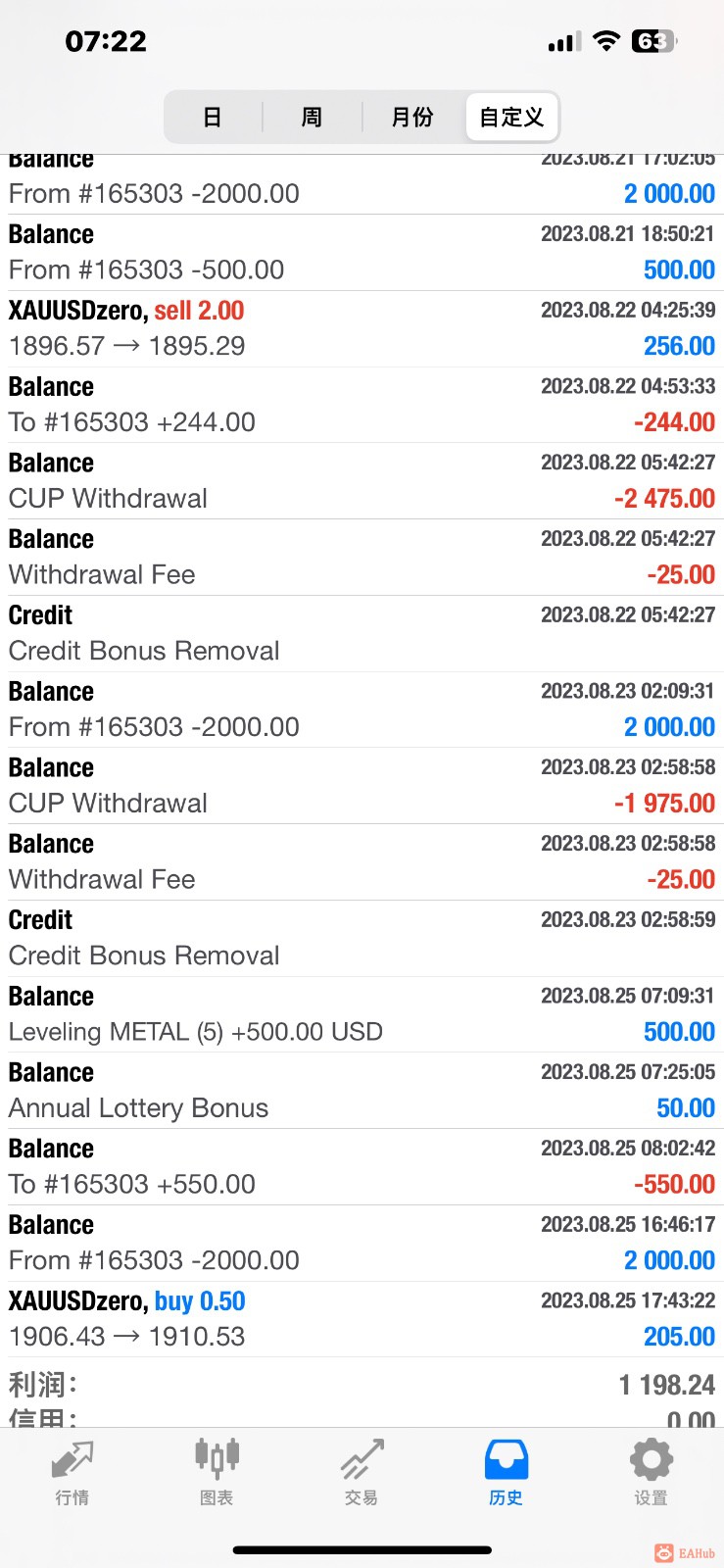Tap the 历史 tab
Viewport: 724px width, 1568px height.
pos(506,1472)
